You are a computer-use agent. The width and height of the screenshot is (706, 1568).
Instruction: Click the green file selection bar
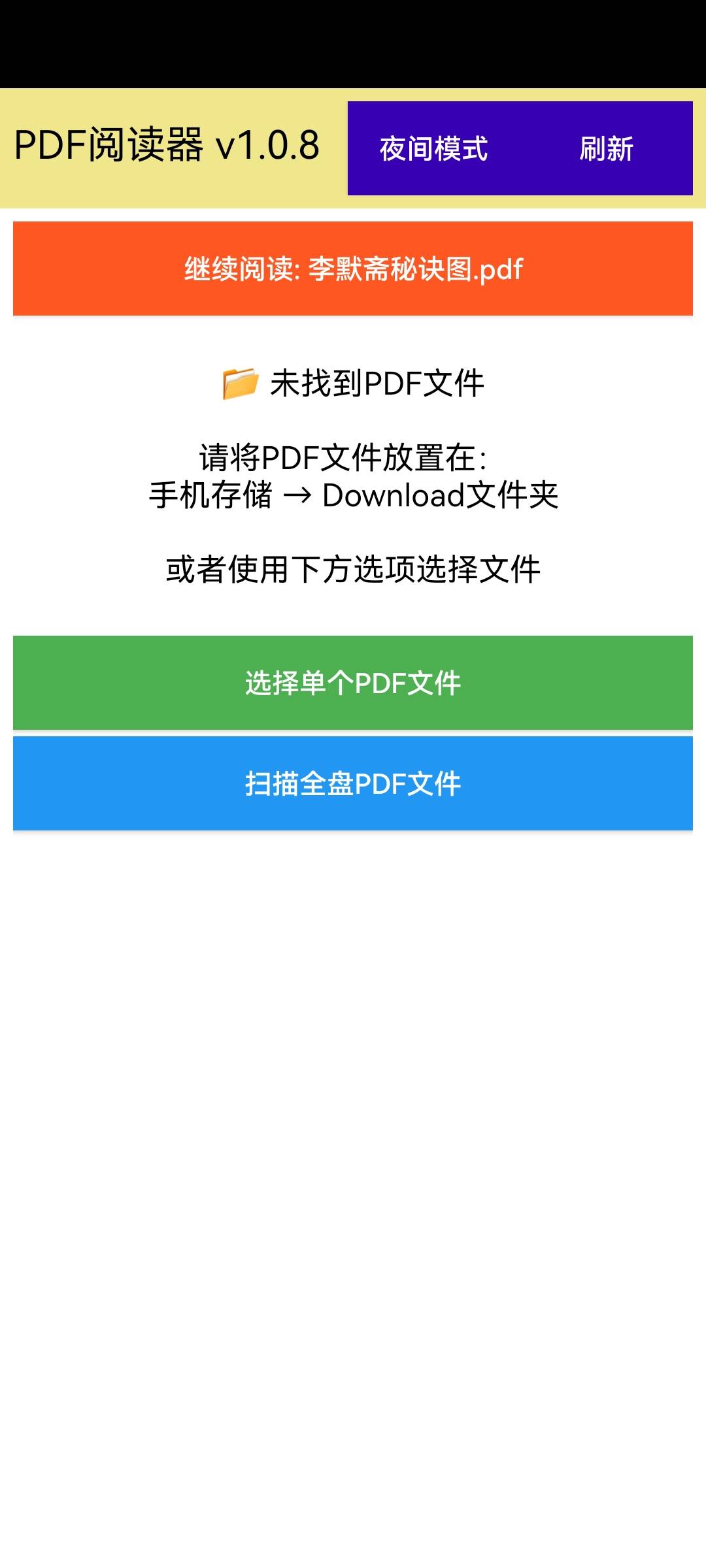coord(353,682)
